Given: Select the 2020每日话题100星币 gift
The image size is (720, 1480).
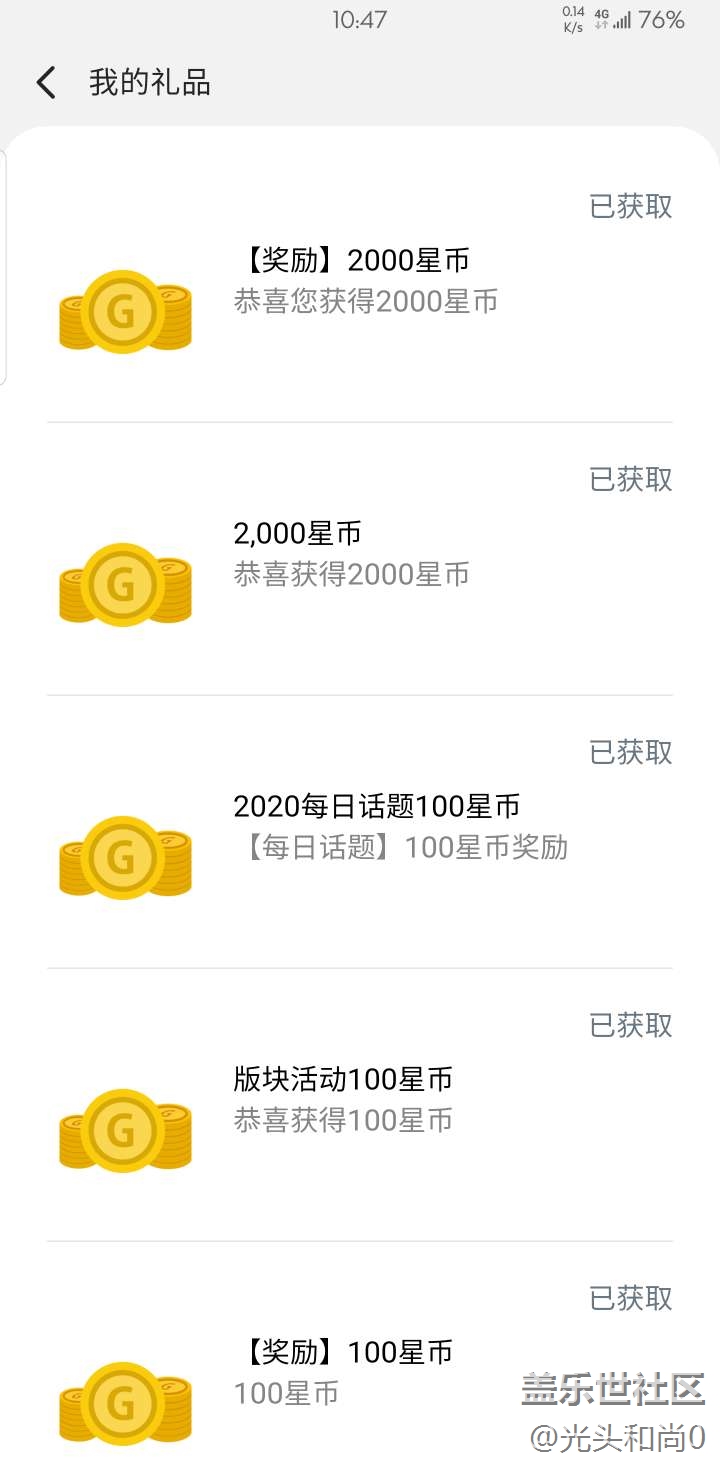Looking at the screenshot, I should [360, 832].
